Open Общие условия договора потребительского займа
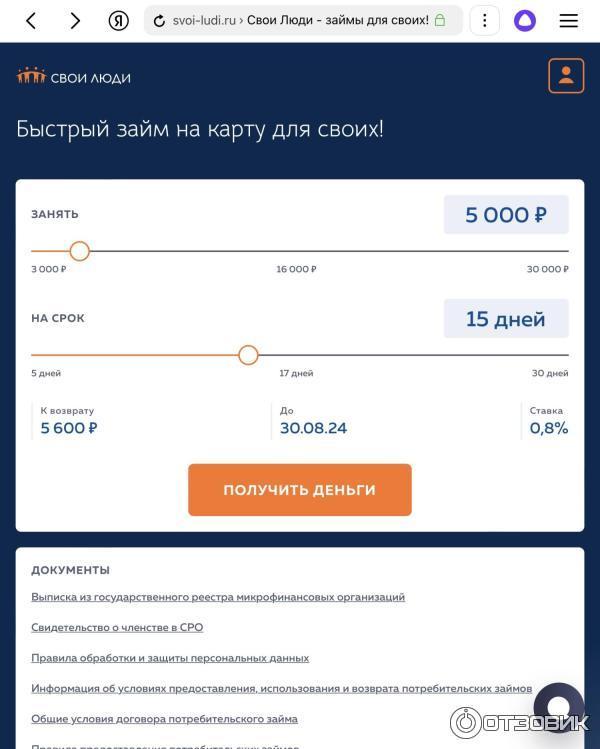The height and width of the screenshot is (749, 600). [164, 719]
